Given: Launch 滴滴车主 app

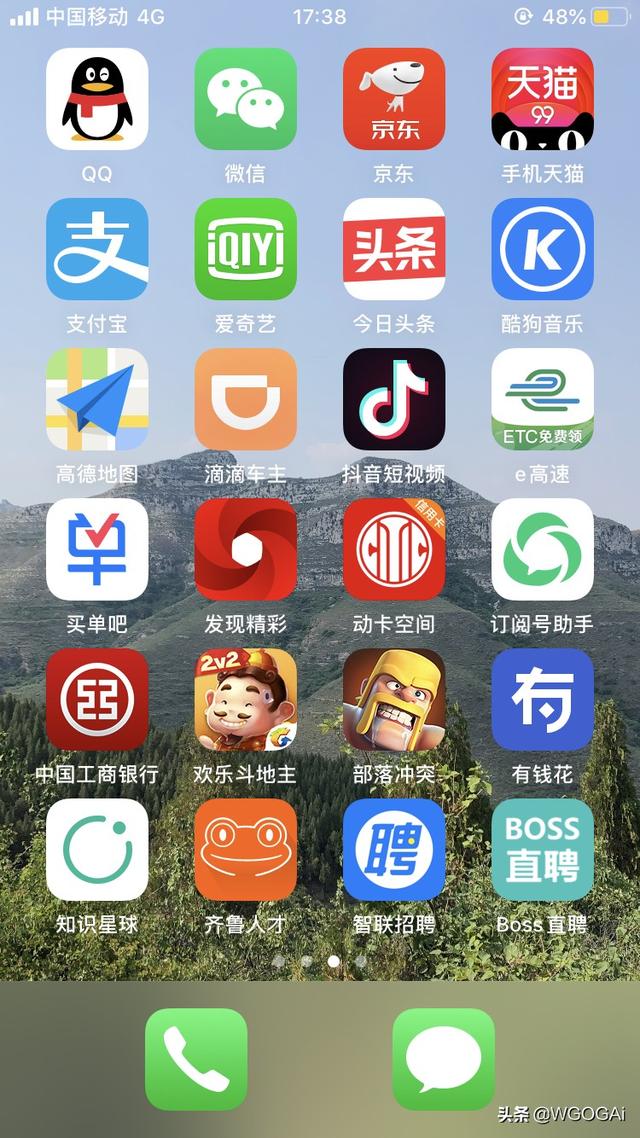Looking at the screenshot, I should coord(245,399).
